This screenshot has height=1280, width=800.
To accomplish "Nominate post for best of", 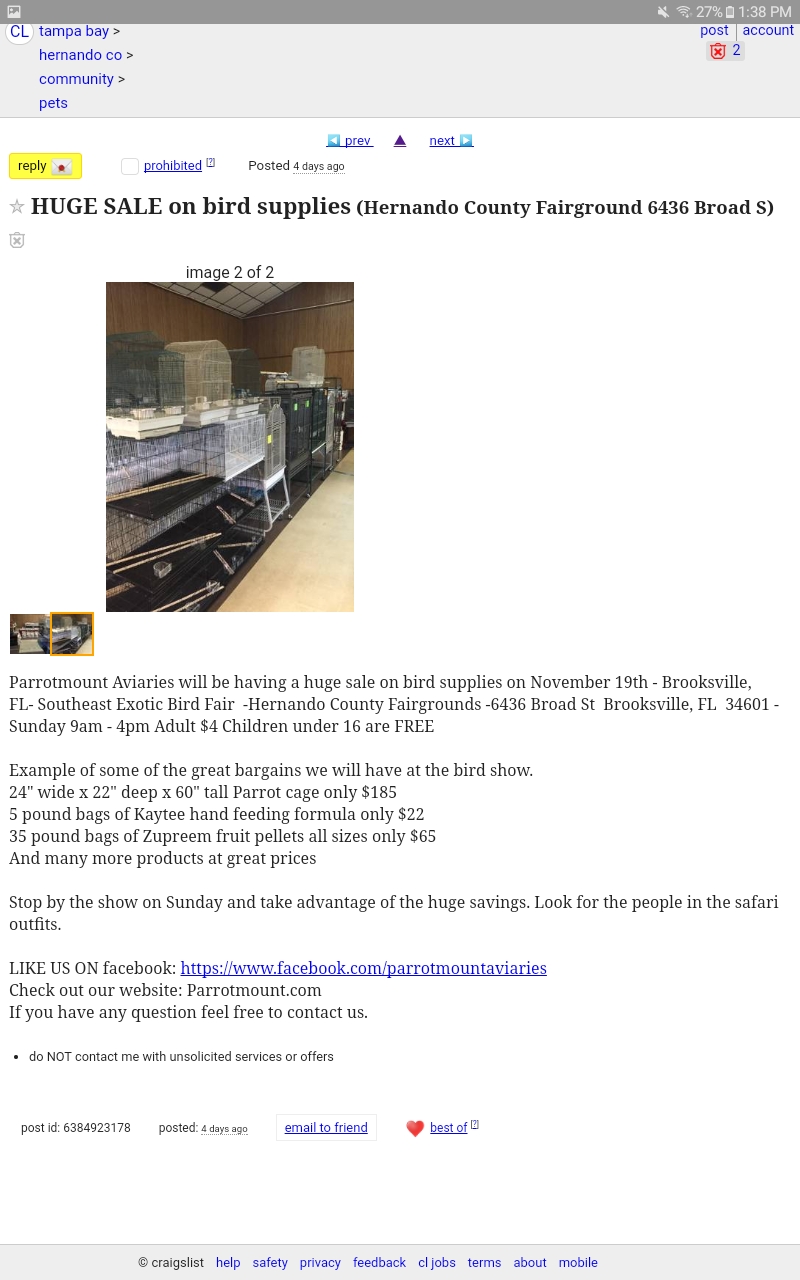I will click(448, 1128).
